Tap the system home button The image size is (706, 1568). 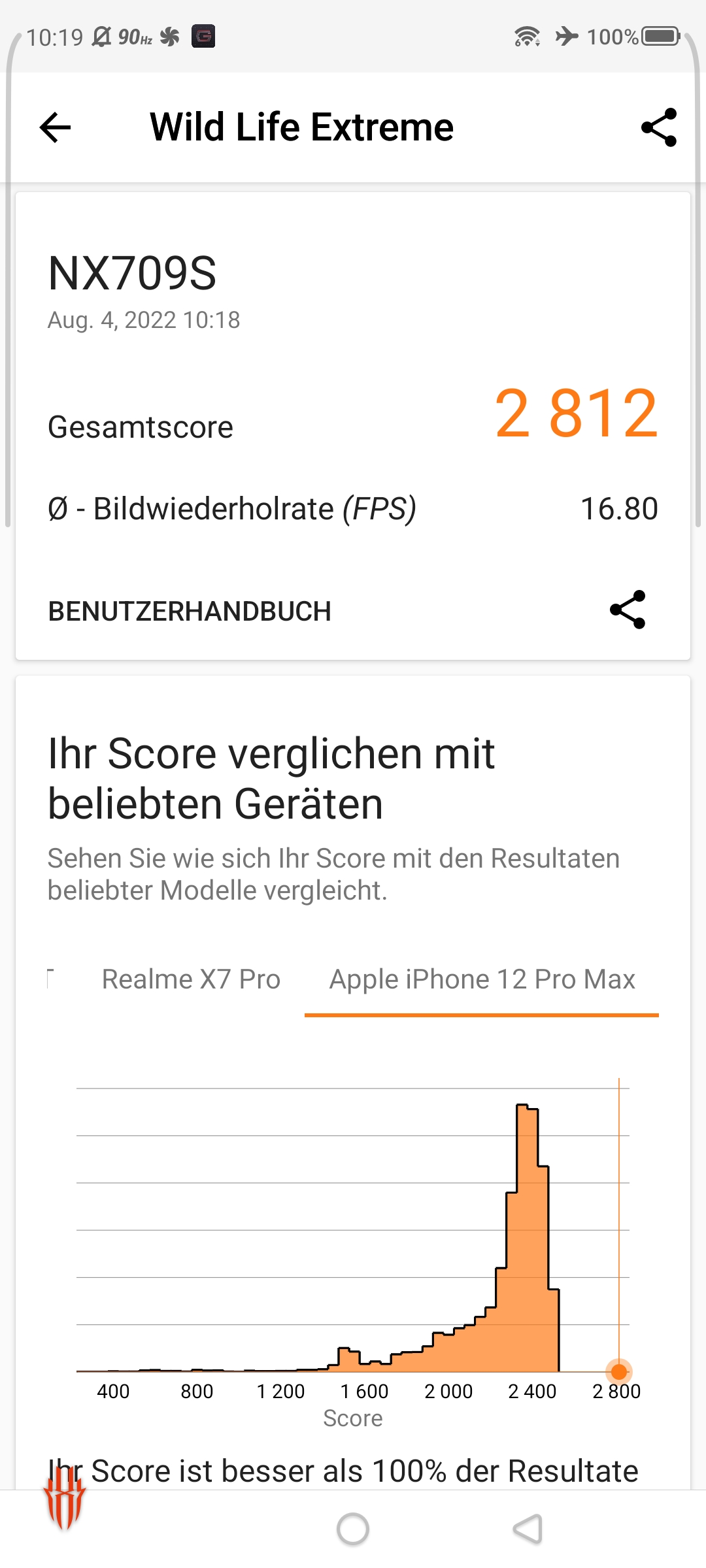pos(353,1529)
